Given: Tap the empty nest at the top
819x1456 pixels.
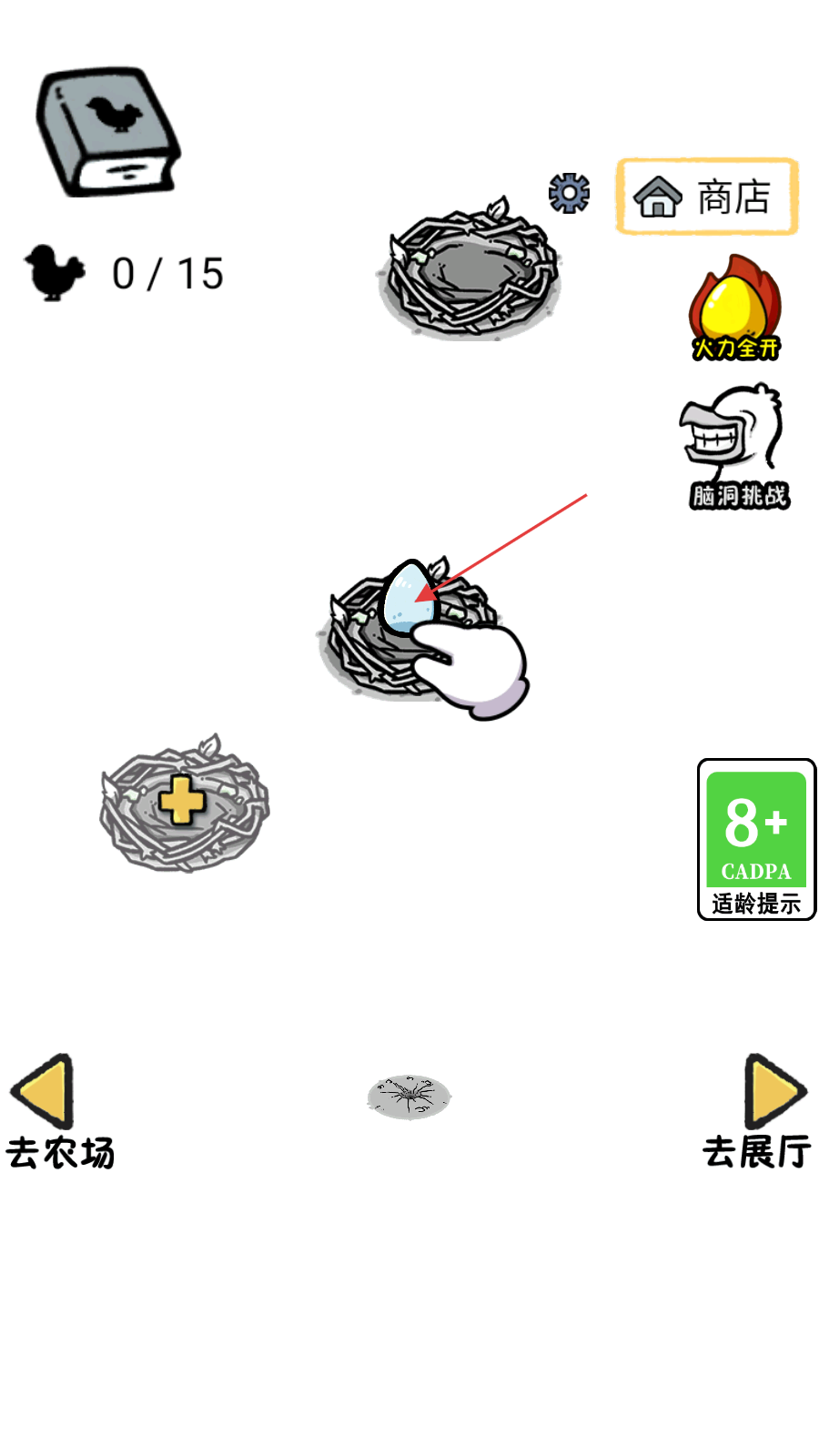Looking at the screenshot, I should click(x=470, y=269).
